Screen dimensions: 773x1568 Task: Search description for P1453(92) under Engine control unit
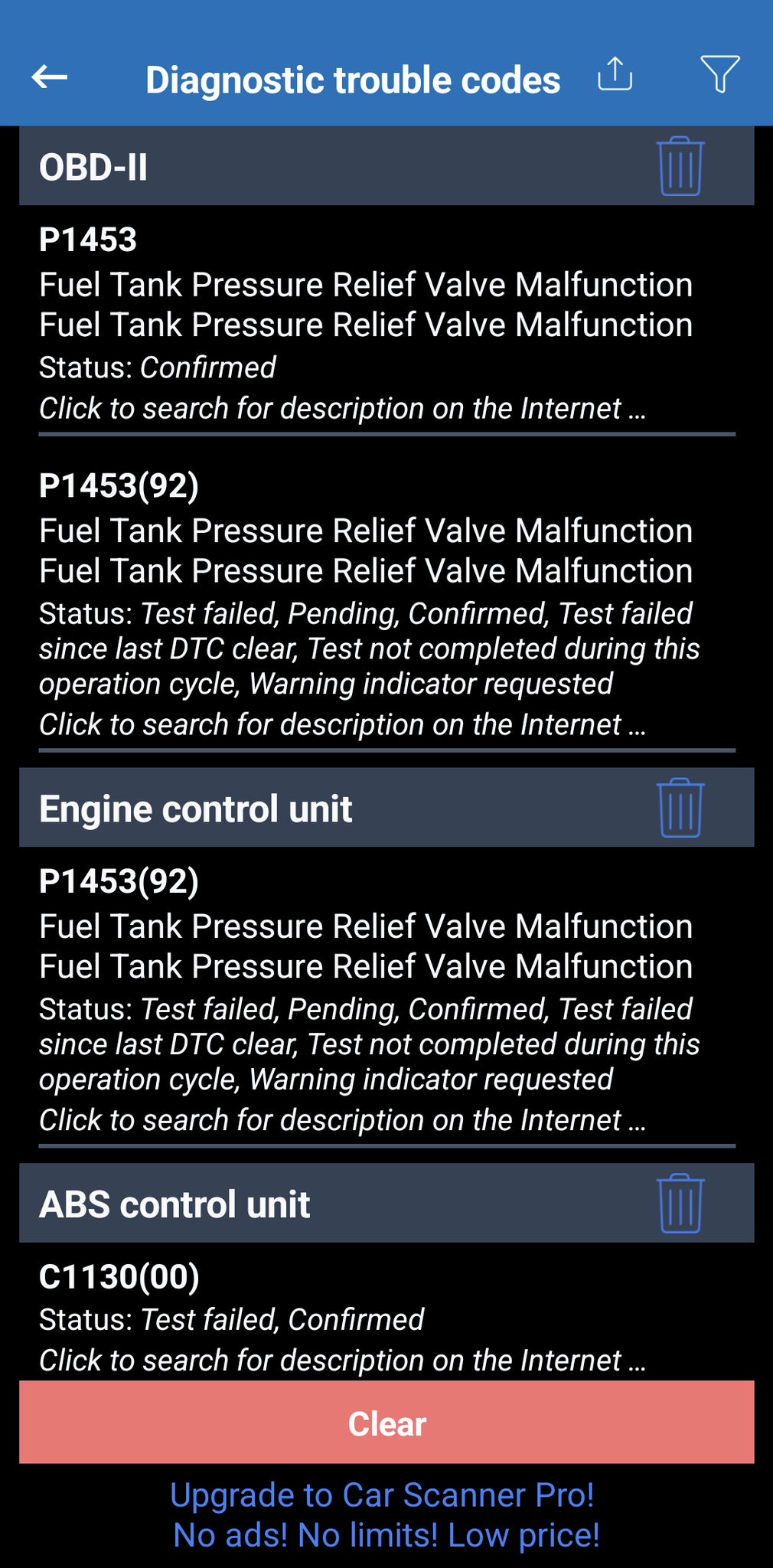pos(342,1119)
